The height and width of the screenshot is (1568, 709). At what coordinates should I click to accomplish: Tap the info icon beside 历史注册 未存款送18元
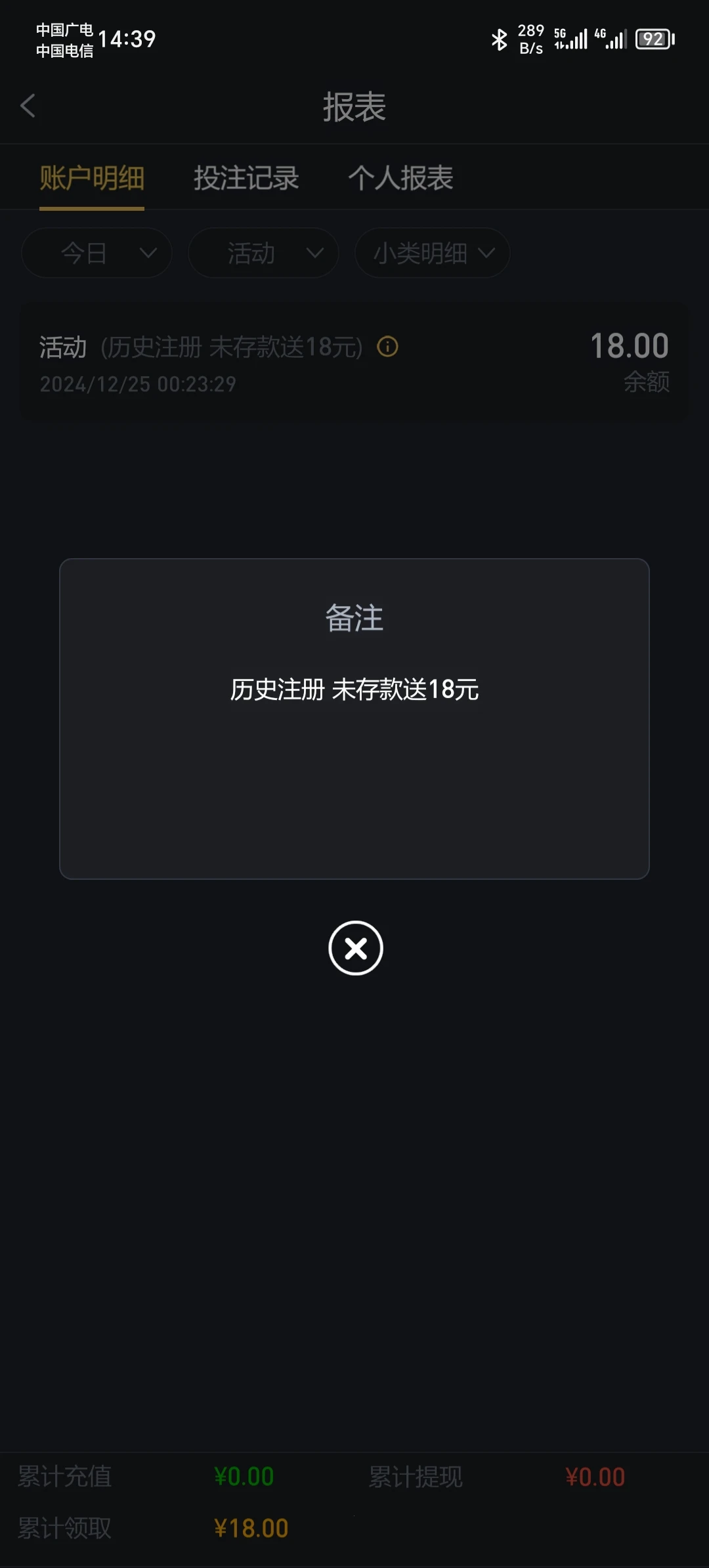point(389,346)
